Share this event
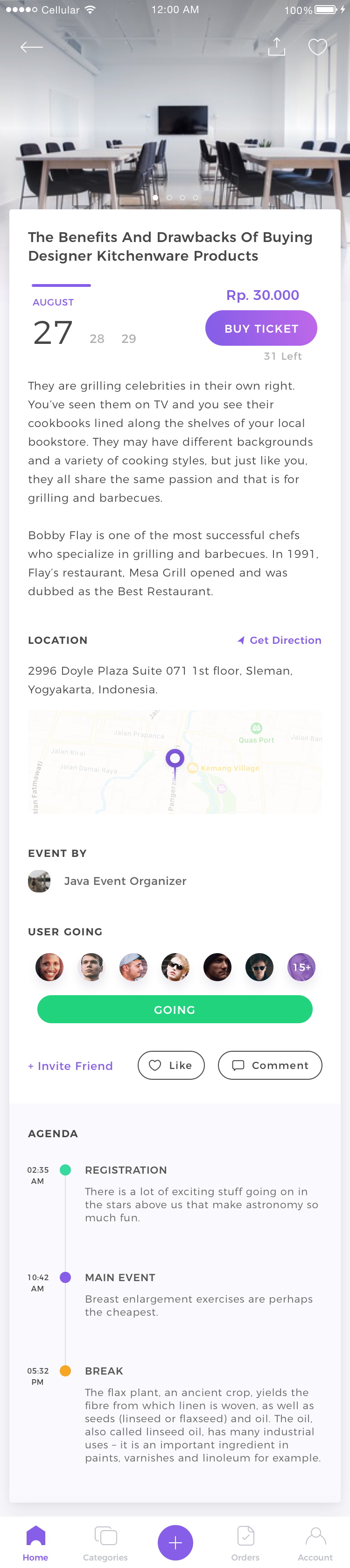The height and width of the screenshot is (1568, 350). (276, 47)
